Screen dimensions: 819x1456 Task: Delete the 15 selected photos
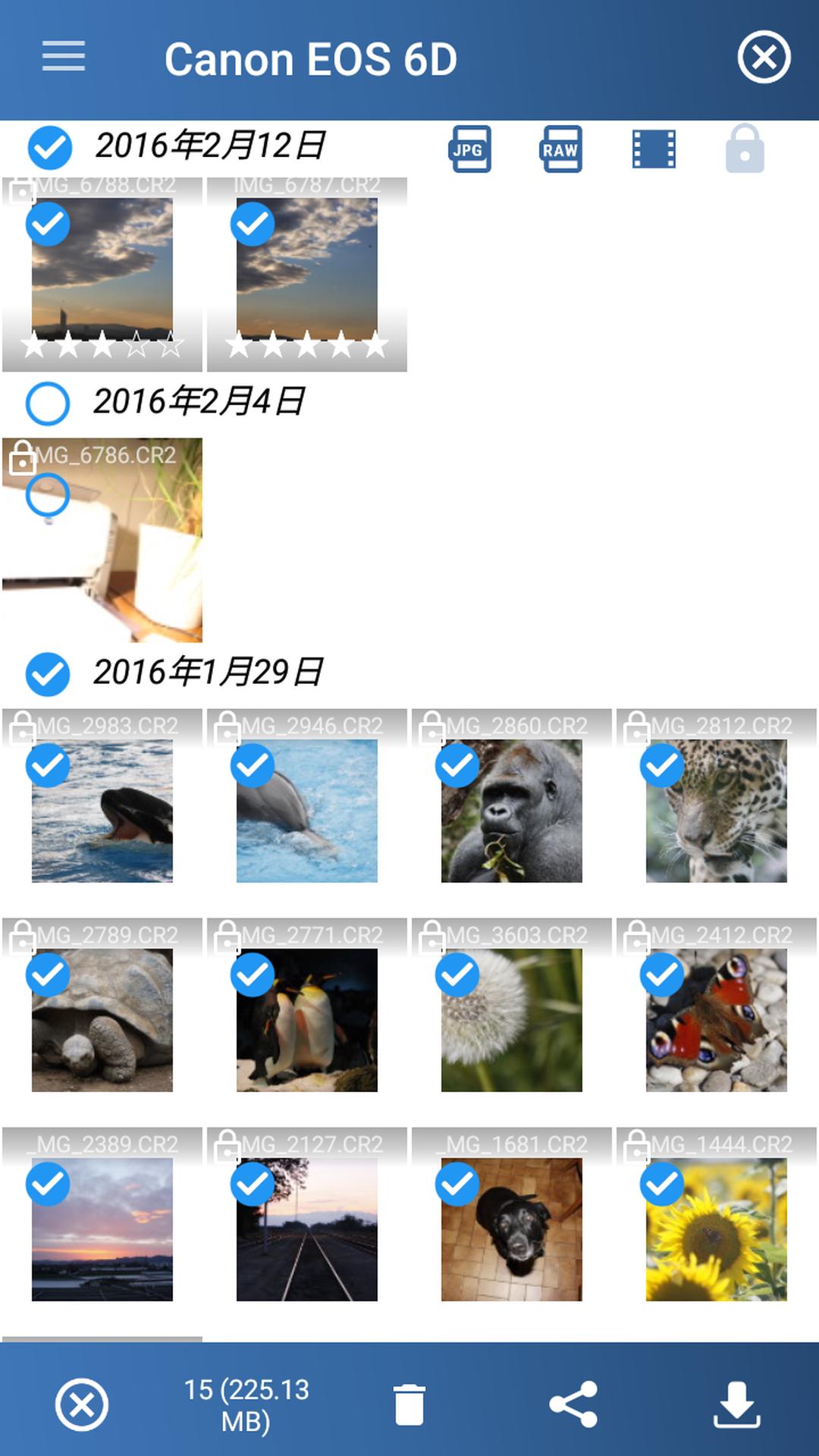pos(409,1404)
